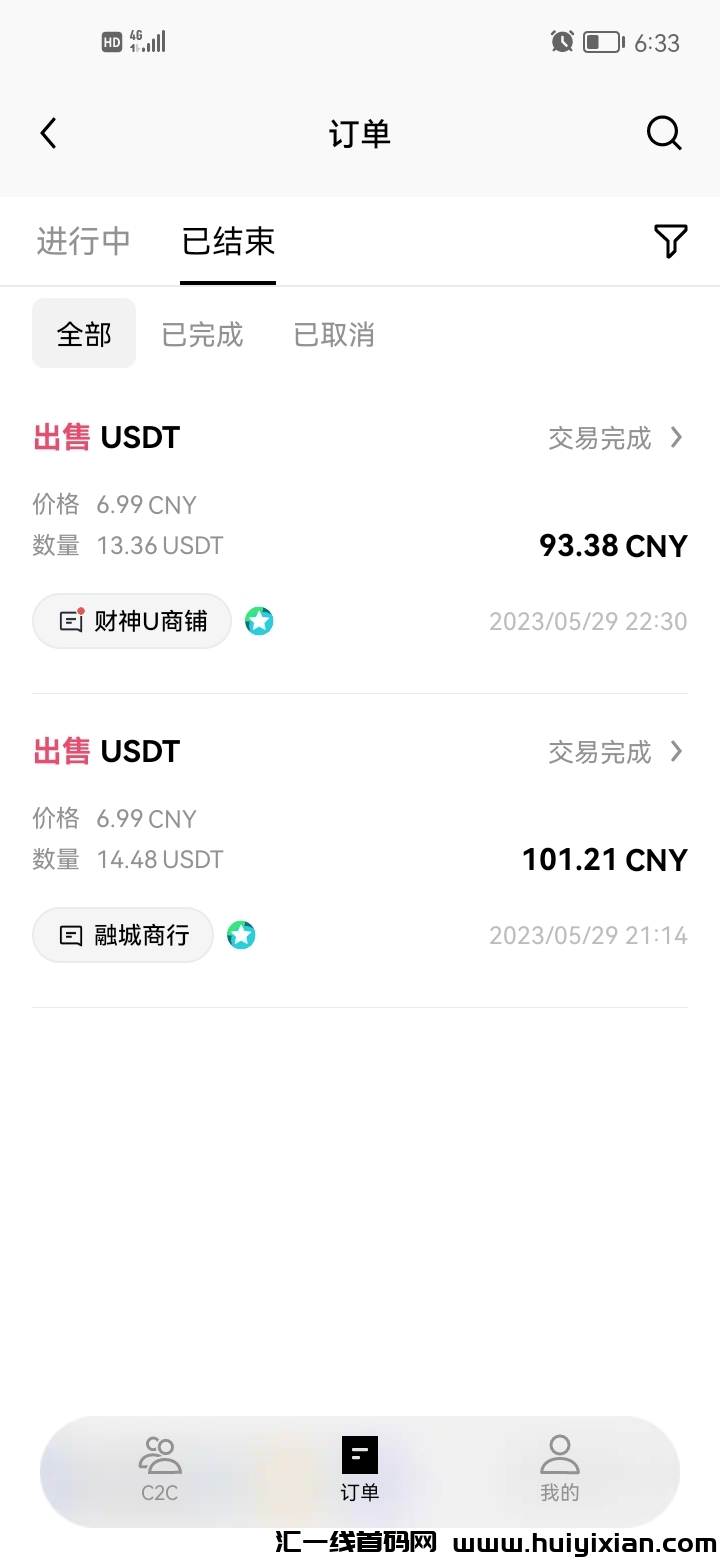The height and width of the screenshot is (1560, 720).
Task: Chat with merchant 融城商行
Action: [x=123, y=935]
